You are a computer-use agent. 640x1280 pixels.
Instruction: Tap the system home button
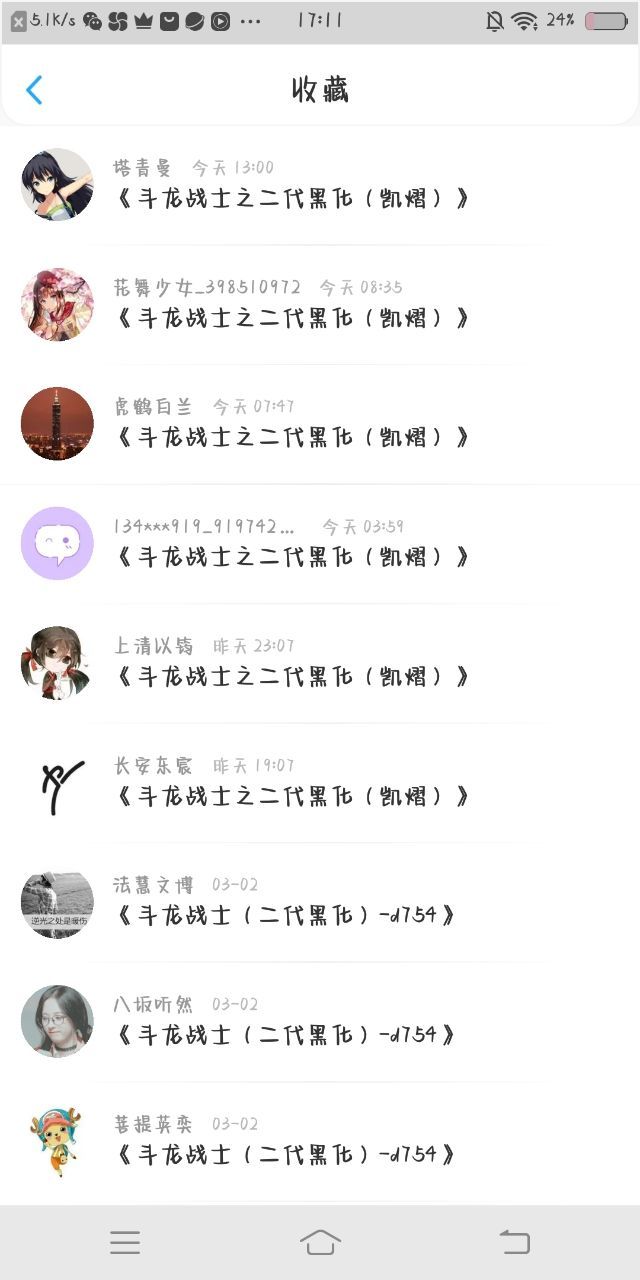[x=320, y=1242]
